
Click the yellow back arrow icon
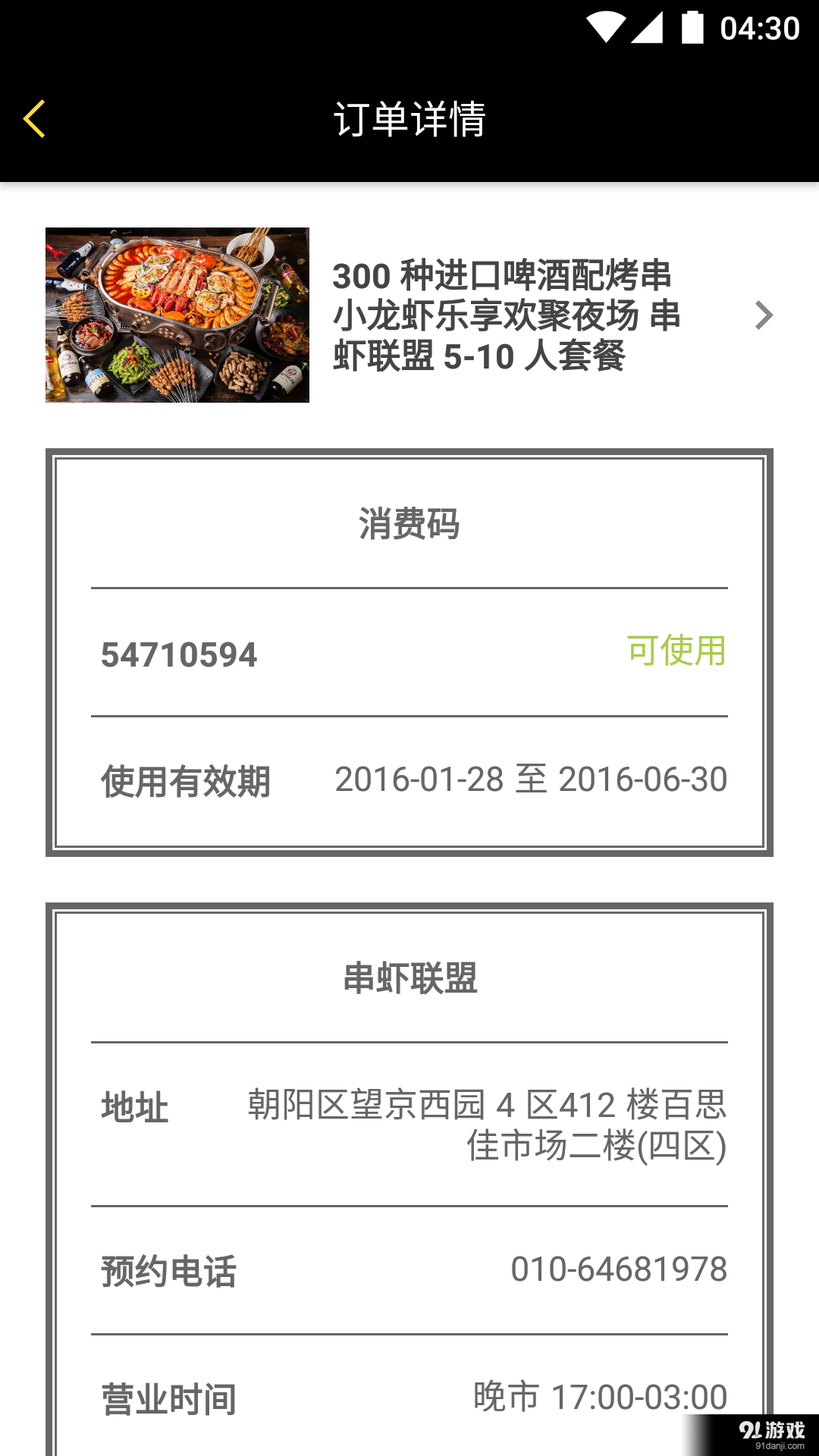pyautogui.click(x=35, y=119)
